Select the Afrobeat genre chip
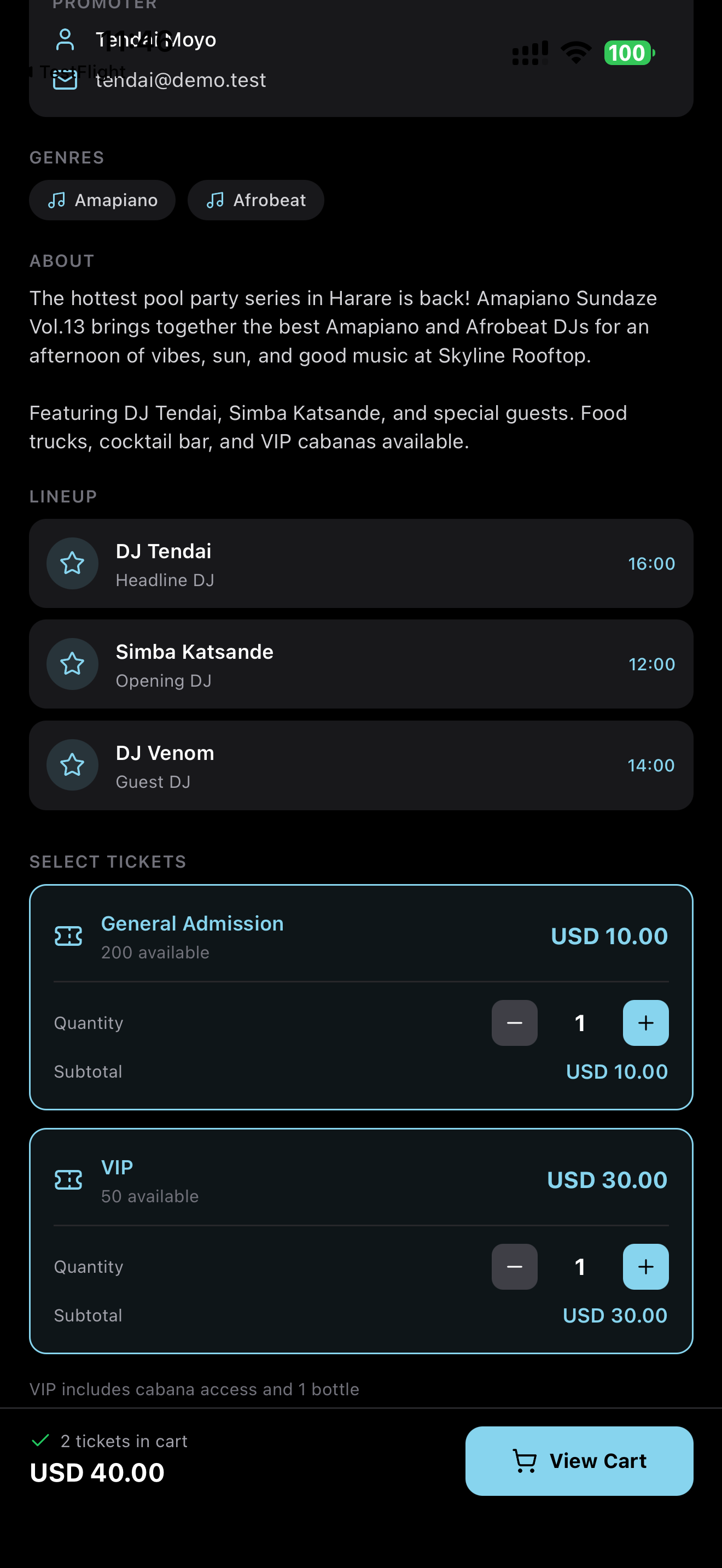722x1568 pixels. pyautogui.click(x=255, y=200)
